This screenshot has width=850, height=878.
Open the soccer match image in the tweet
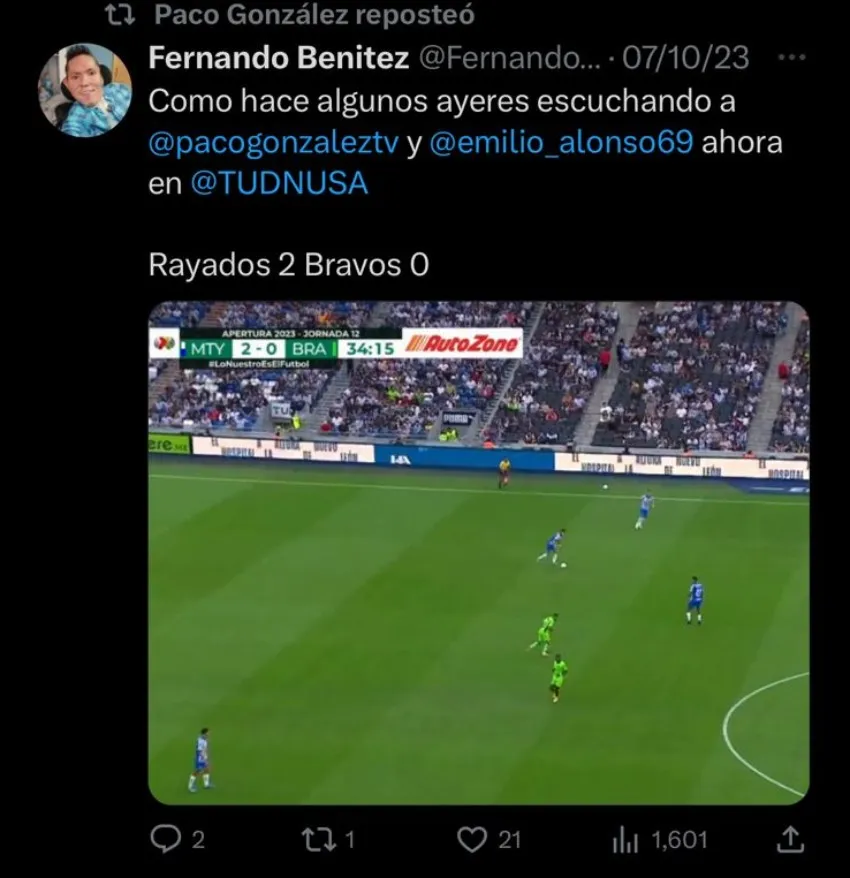[x=478, y=553]
